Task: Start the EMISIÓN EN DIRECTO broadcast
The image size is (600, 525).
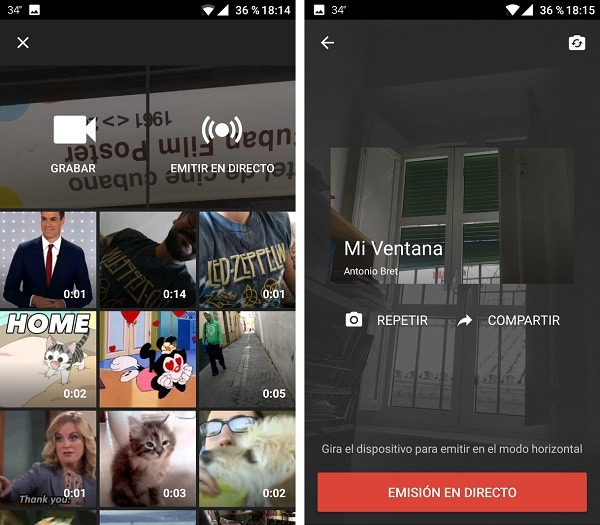Action: 452,493
